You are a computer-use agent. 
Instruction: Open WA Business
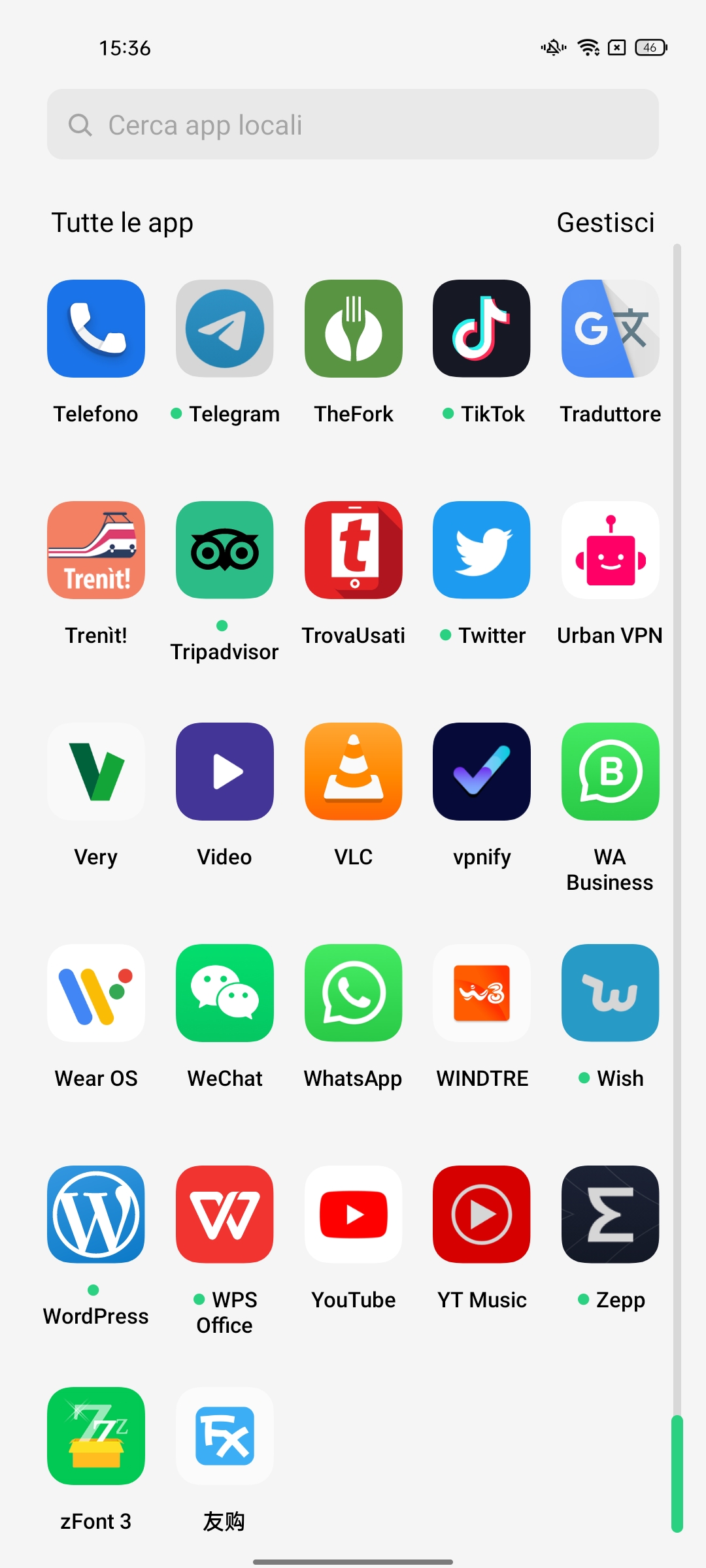[x=610, y=772]
